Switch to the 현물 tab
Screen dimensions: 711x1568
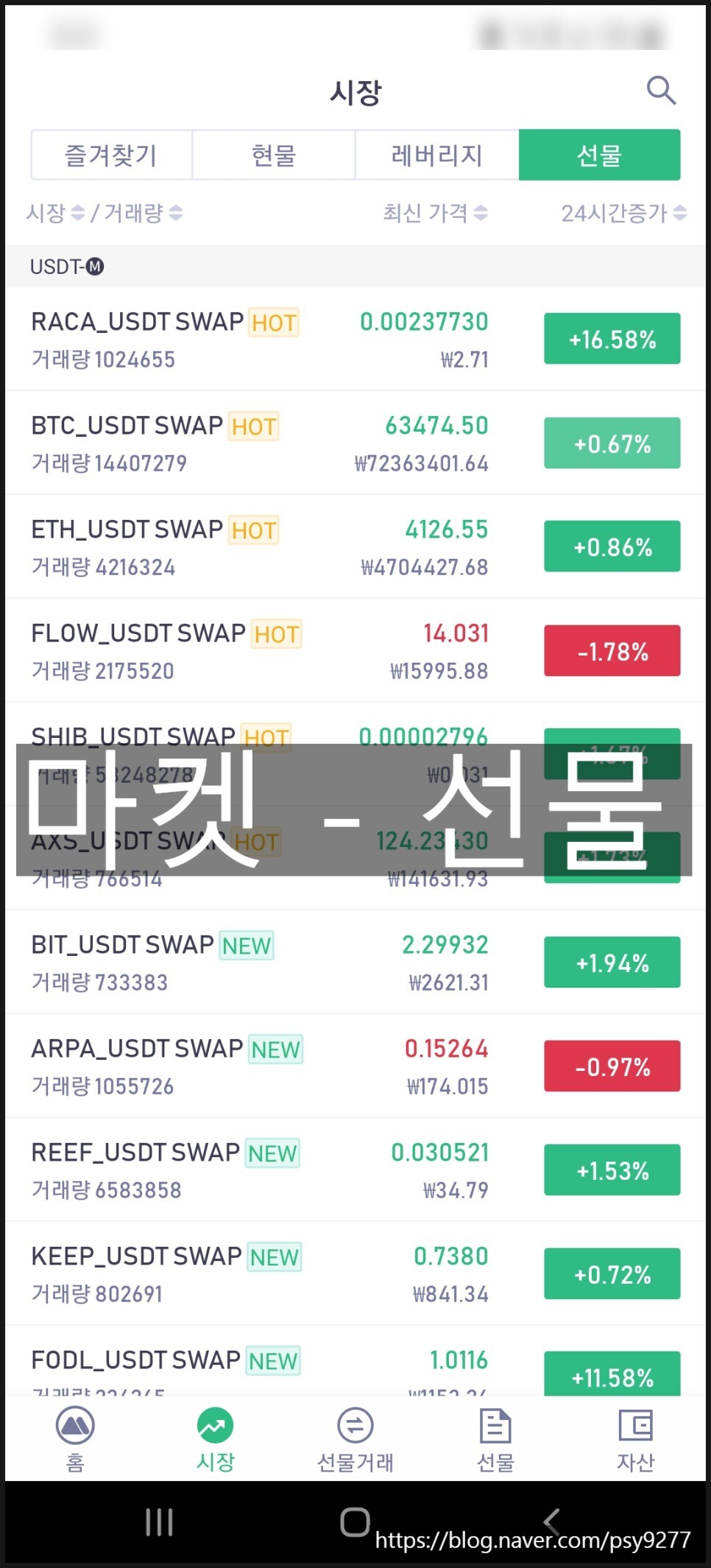tap(274, 155)
